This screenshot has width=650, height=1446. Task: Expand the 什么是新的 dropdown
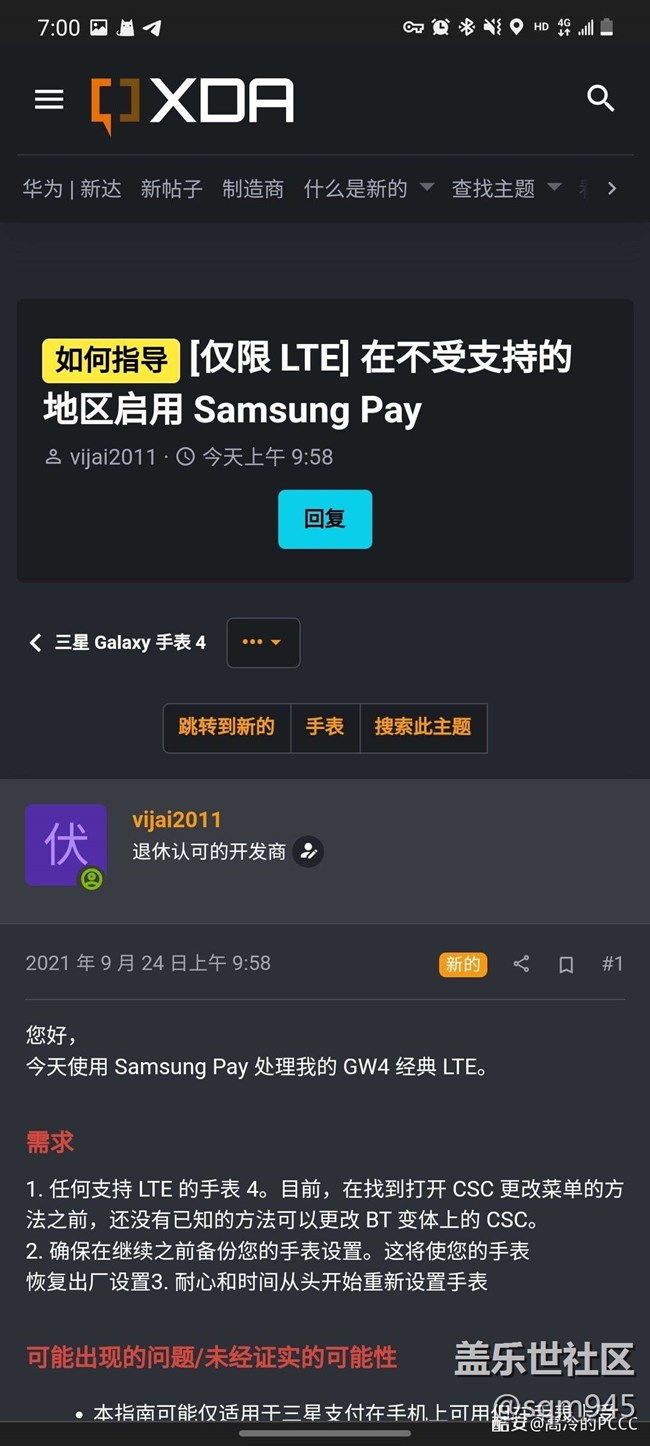point(369,188)
